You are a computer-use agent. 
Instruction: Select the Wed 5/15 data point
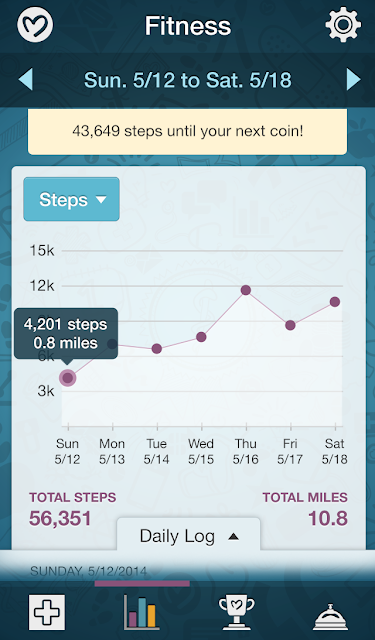[x=201, y=337]
